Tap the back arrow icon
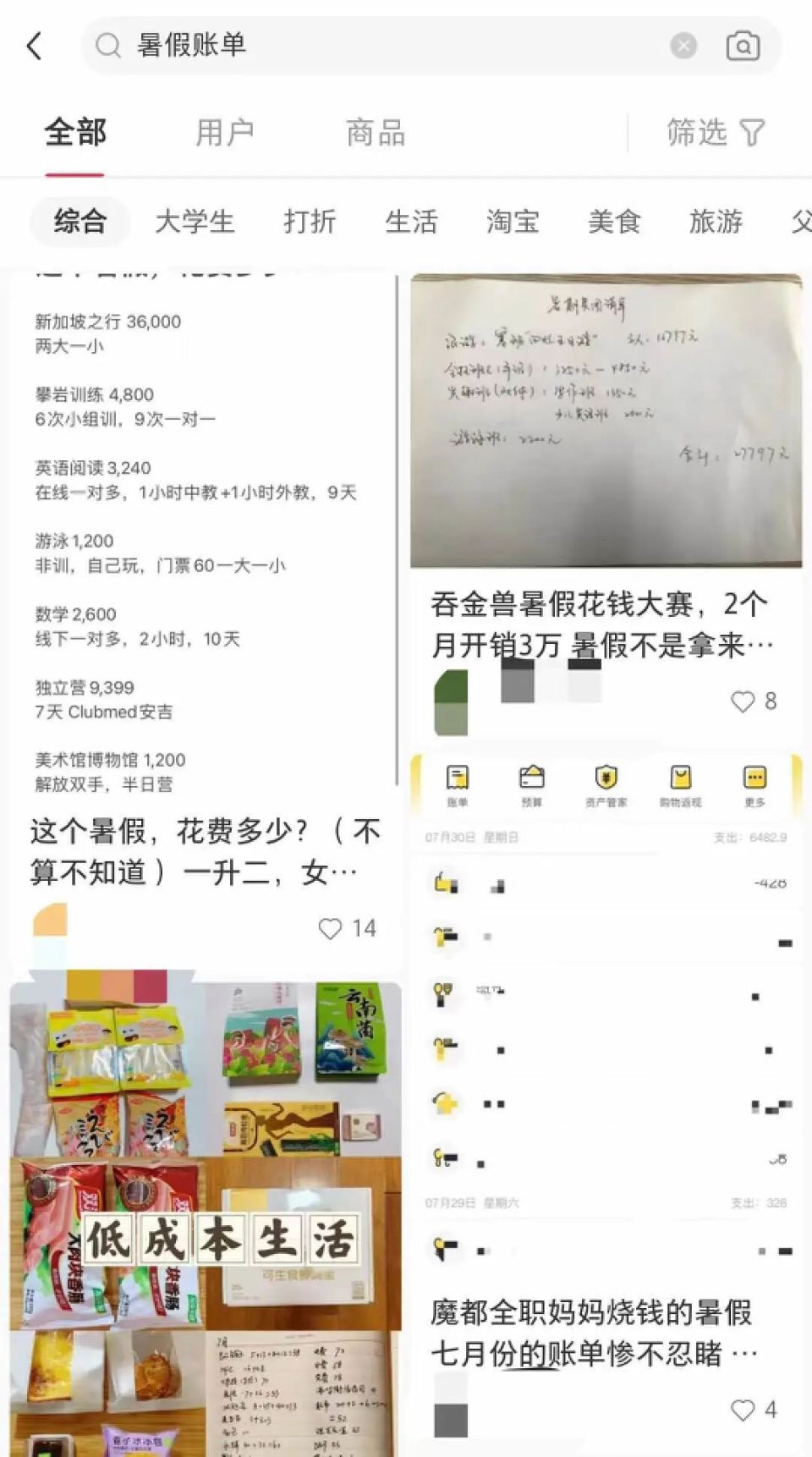The width and height of the screenshot is (812, 1457). point(34,46)
